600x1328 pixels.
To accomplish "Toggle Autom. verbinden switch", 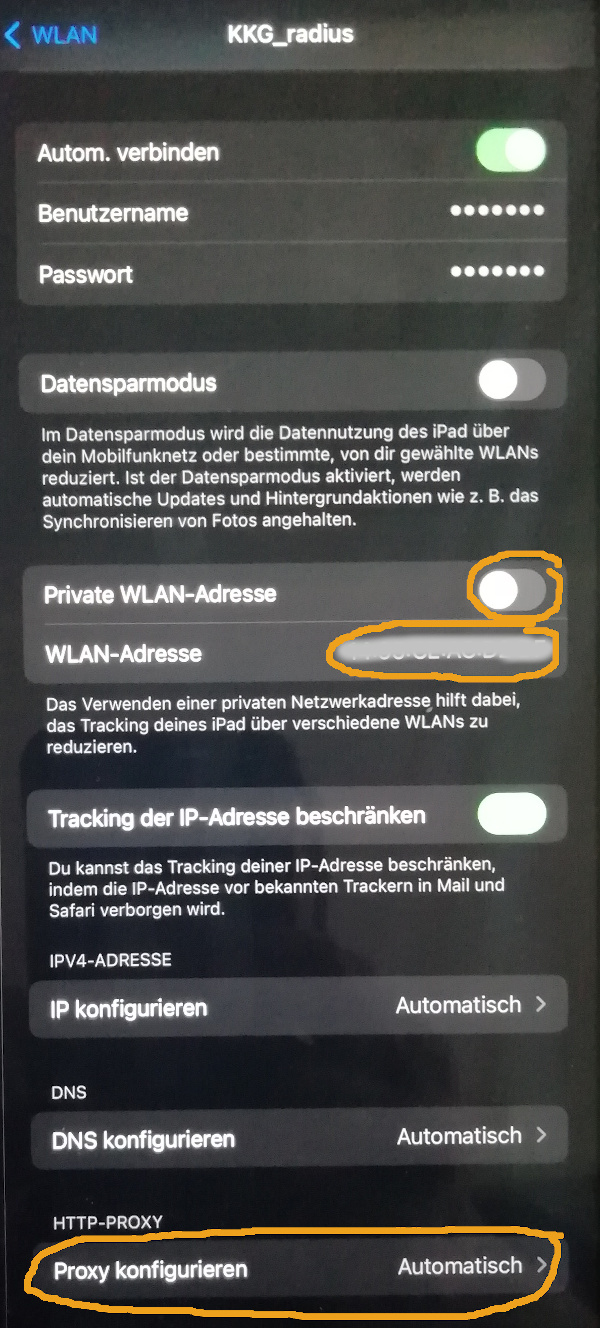I will click(x=511, y=152).
